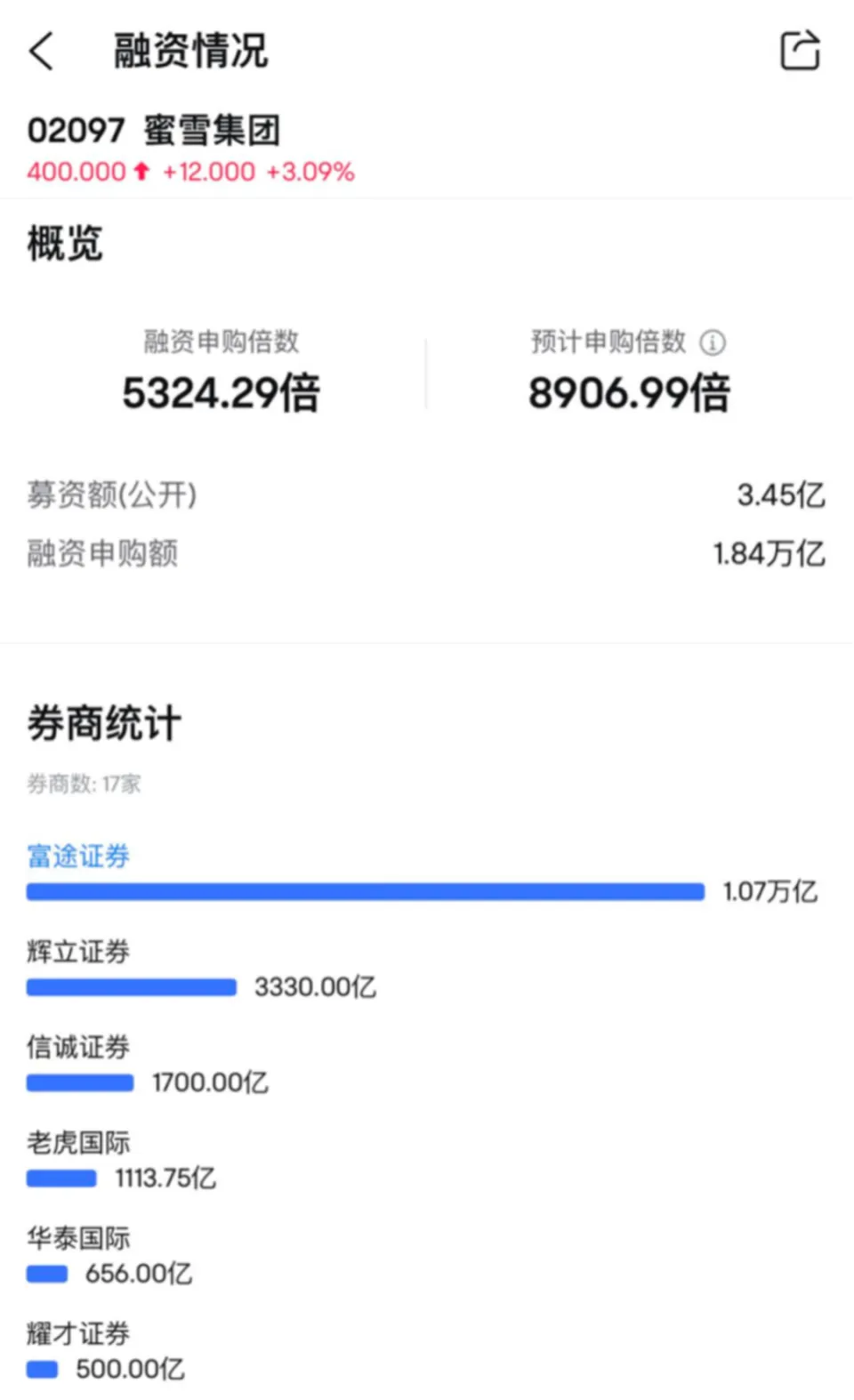Tap the 老虎国际 amount 1113.75亿
The height and width of the screenshot is (1400, 854).
pos(163,1178)
